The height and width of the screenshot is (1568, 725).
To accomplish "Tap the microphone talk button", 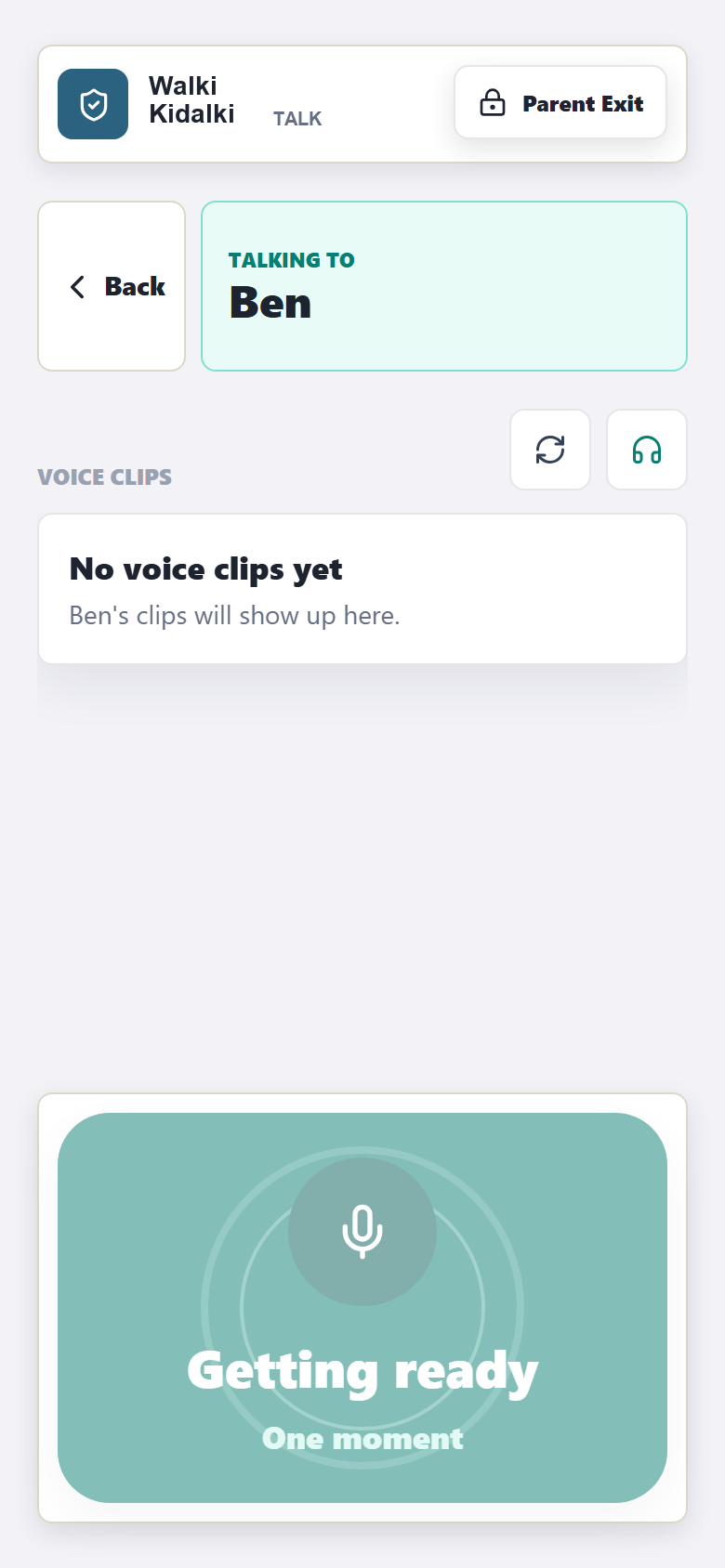I will pyautogui.click(x=362, y=1308).
